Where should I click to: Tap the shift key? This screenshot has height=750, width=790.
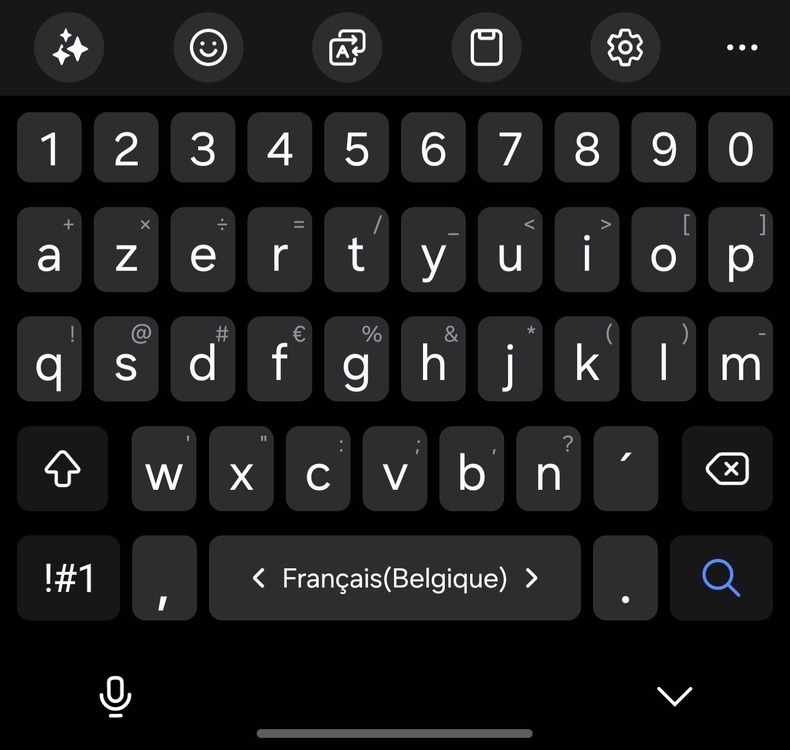pyautogui.click(x=62, y=469)
